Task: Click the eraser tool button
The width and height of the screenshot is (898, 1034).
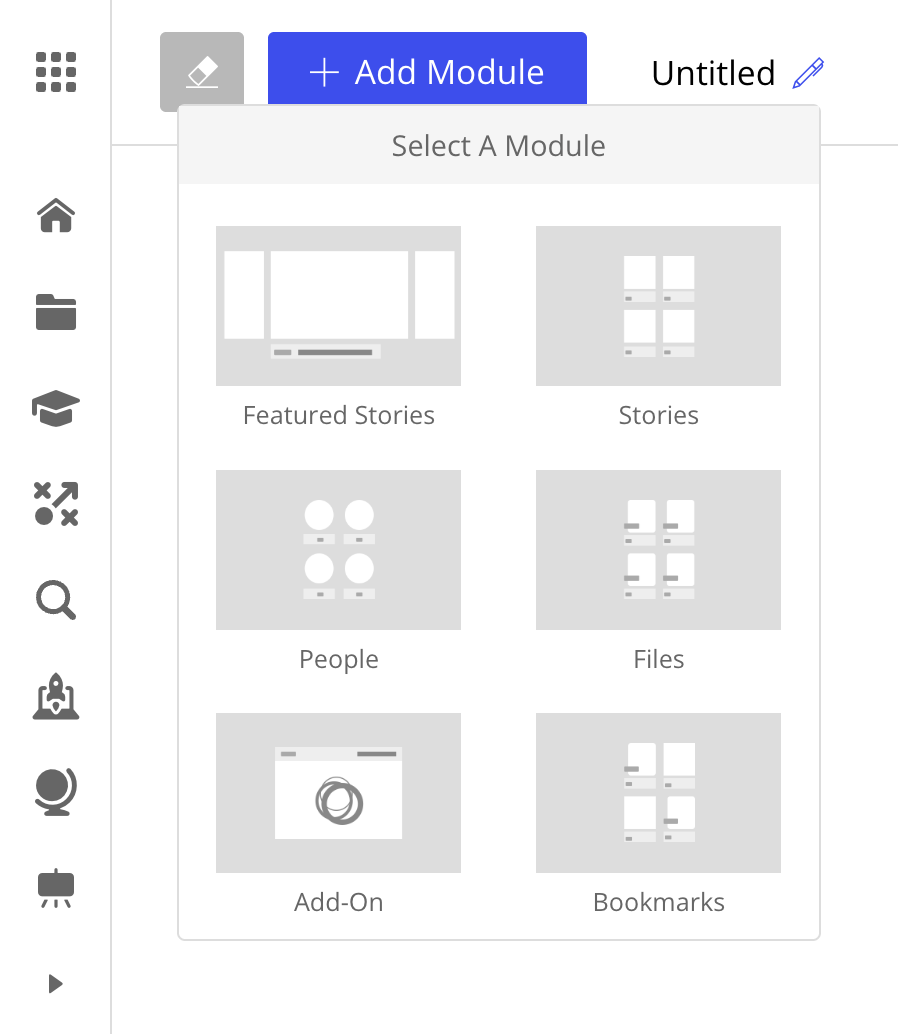Action: 201,71
